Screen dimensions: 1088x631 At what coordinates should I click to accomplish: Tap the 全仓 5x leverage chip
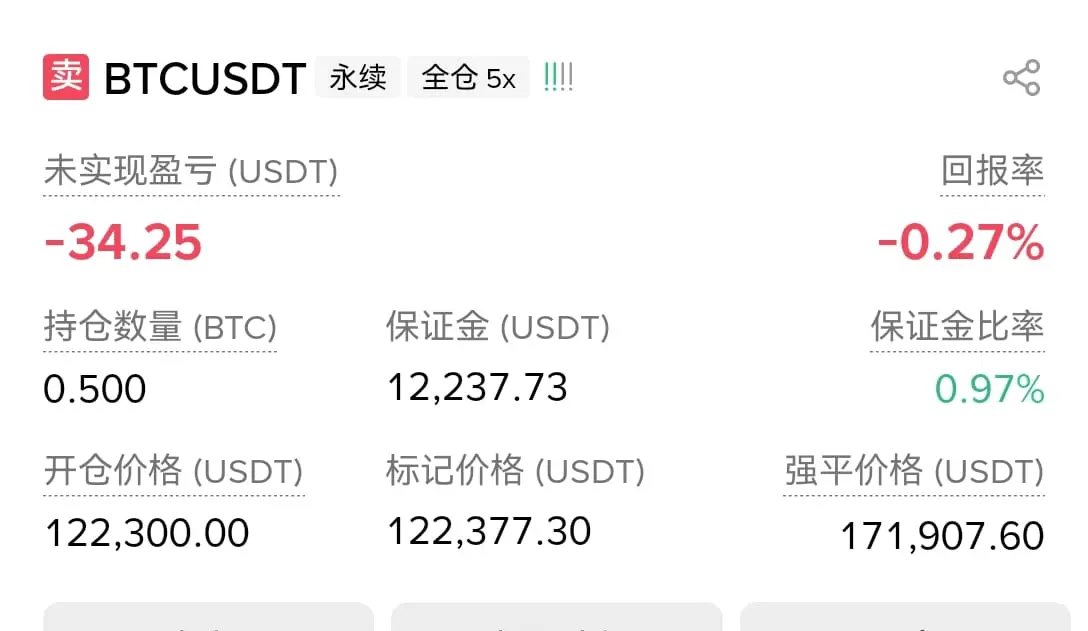[x=468, y=78]
